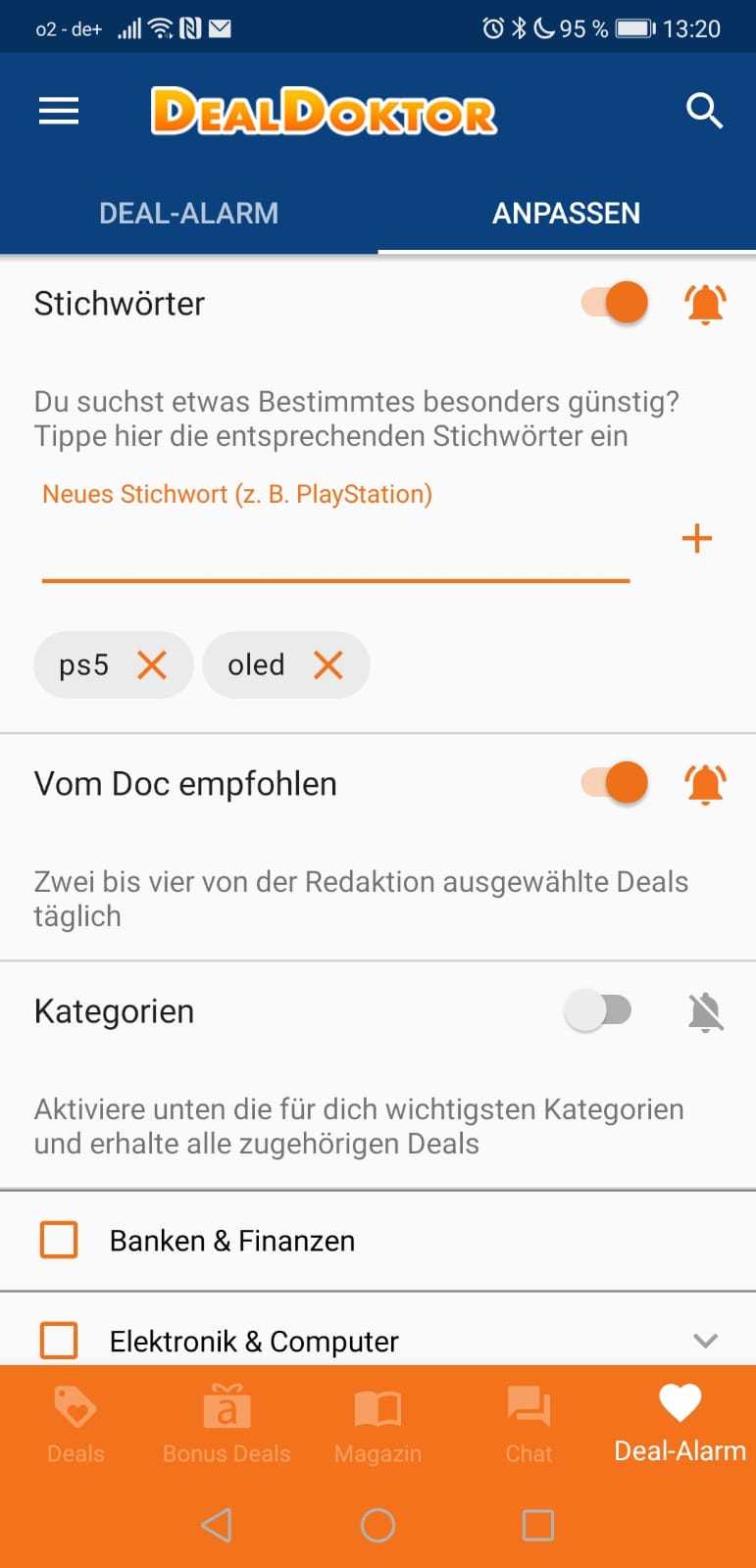Image resolution: width=756 pixels, height=1568 pixels.
Task: Mute the Vom Doc empfohlen bell
Action: [705, 784]
